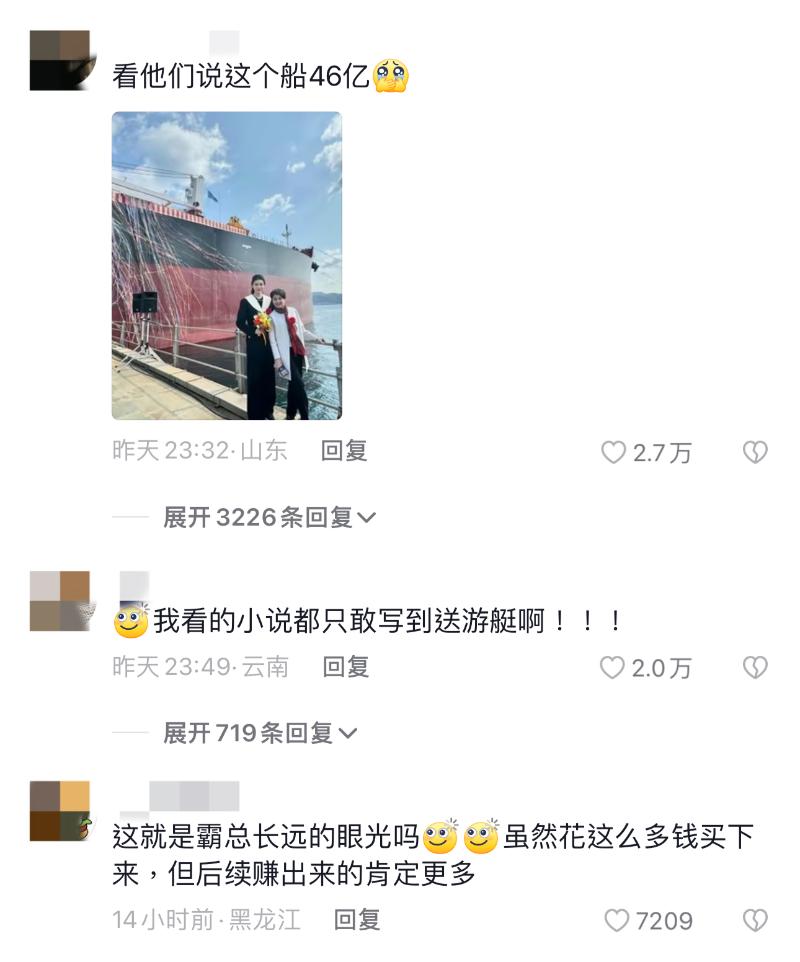Dislike the 云南 comment about novels
Screen dimensions: 800x962
click(754, 668)
